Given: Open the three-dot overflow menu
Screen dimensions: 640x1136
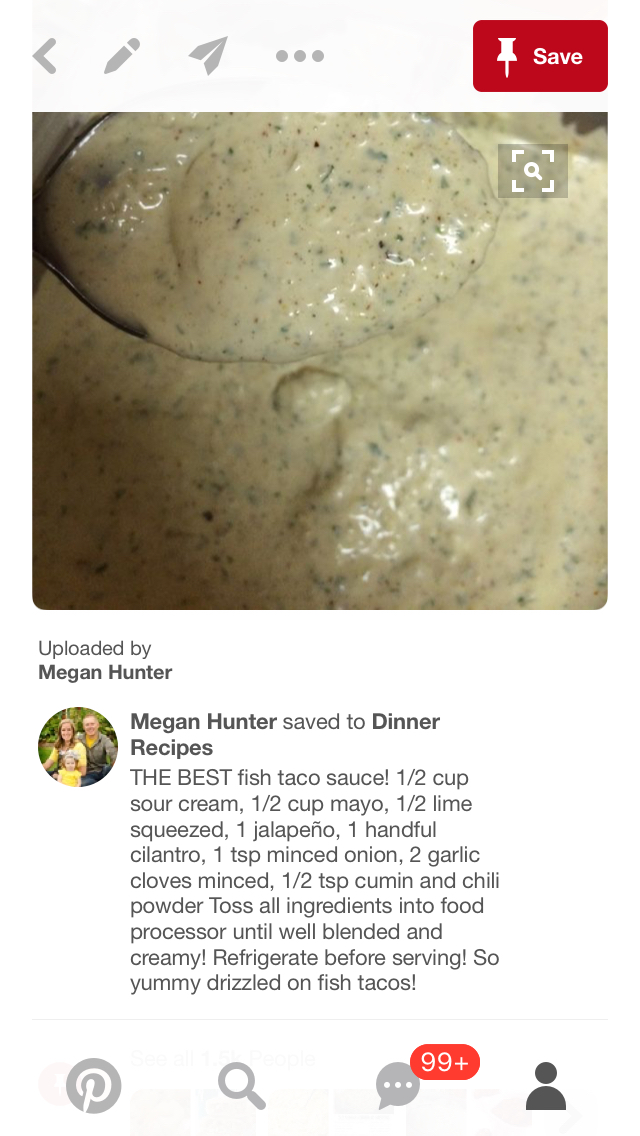Looking at the screenshot, I should coord(299,56).
